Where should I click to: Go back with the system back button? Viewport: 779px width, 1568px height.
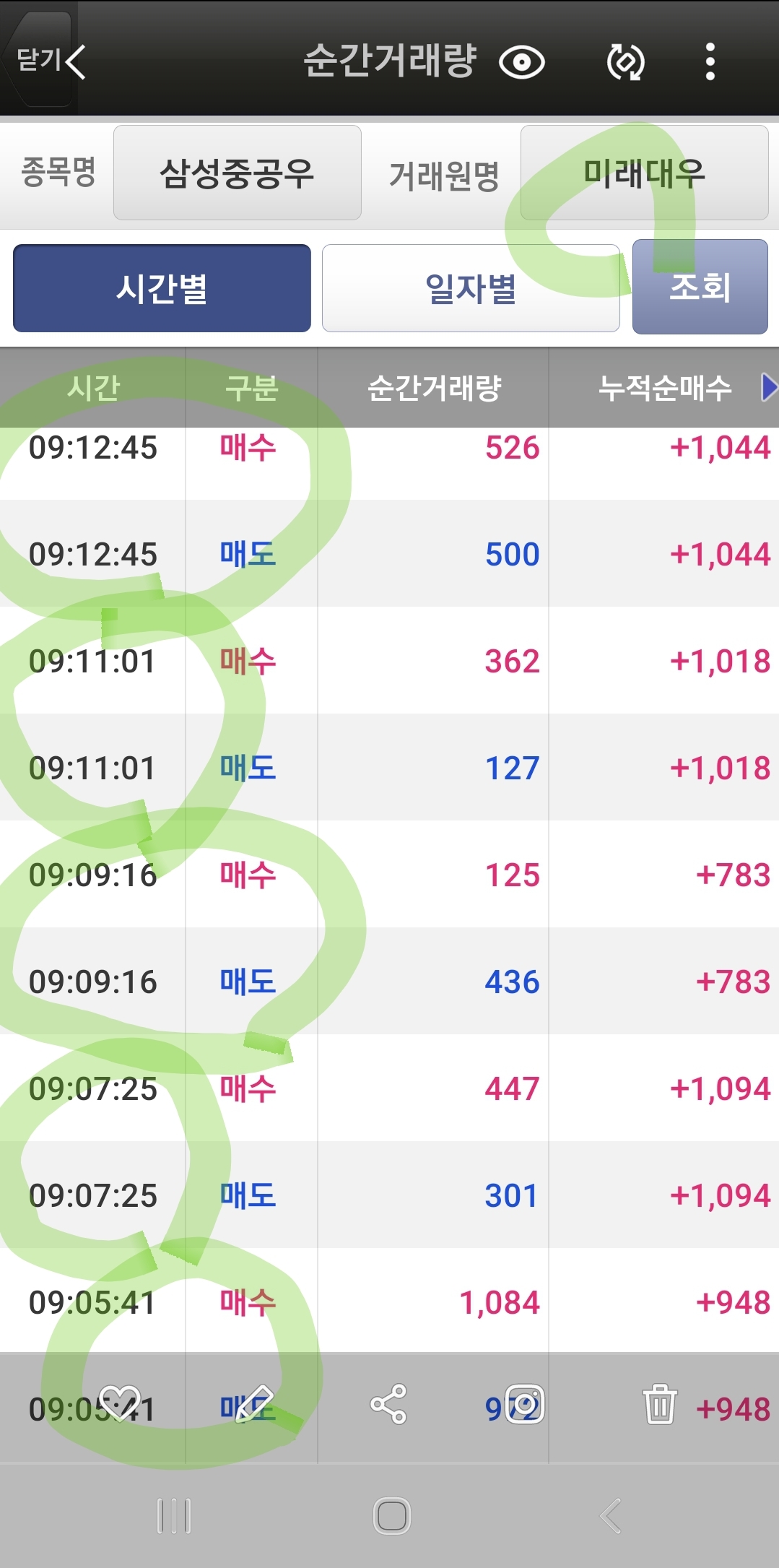click(611, 1515)
